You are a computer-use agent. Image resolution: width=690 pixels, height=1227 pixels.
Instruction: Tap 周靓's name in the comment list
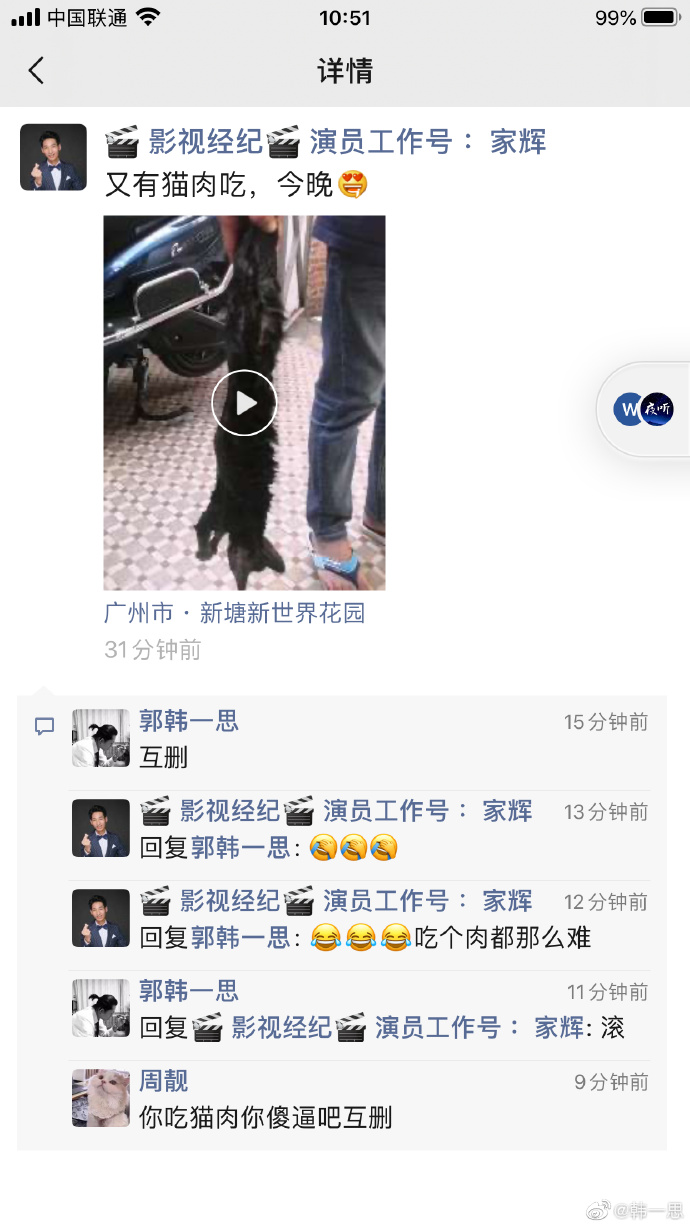tap(164, 1081)
